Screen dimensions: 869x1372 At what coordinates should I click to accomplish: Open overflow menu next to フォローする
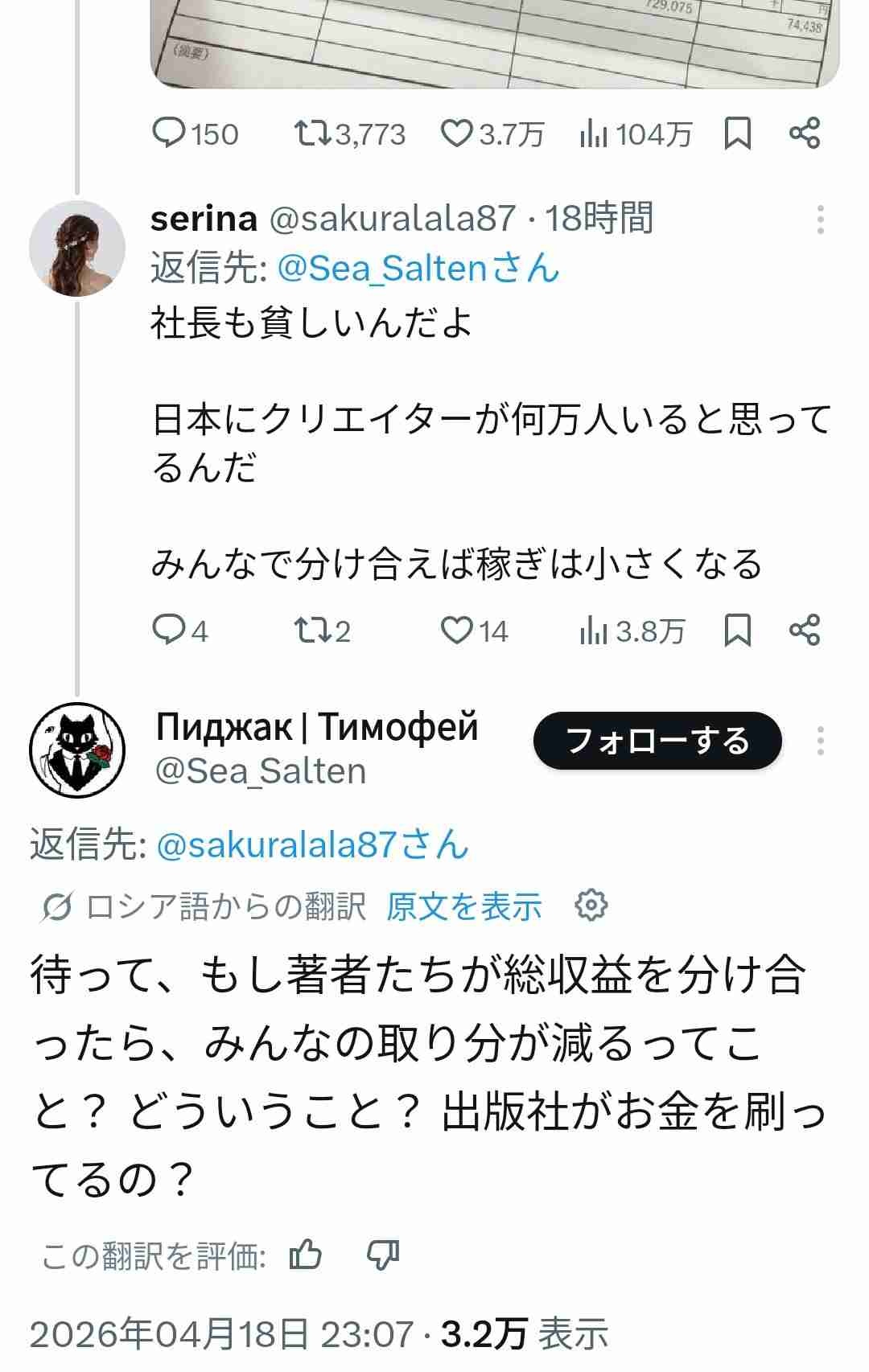[820, 741]
